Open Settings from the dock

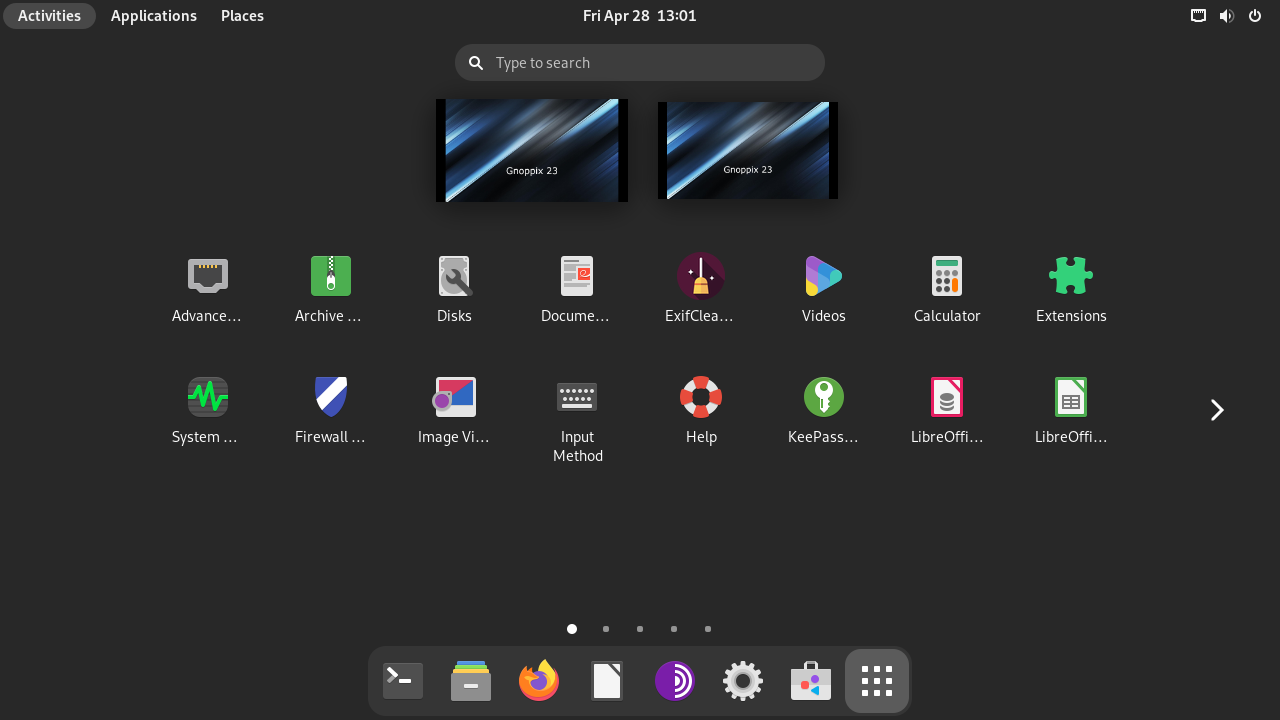pos(743,681)
